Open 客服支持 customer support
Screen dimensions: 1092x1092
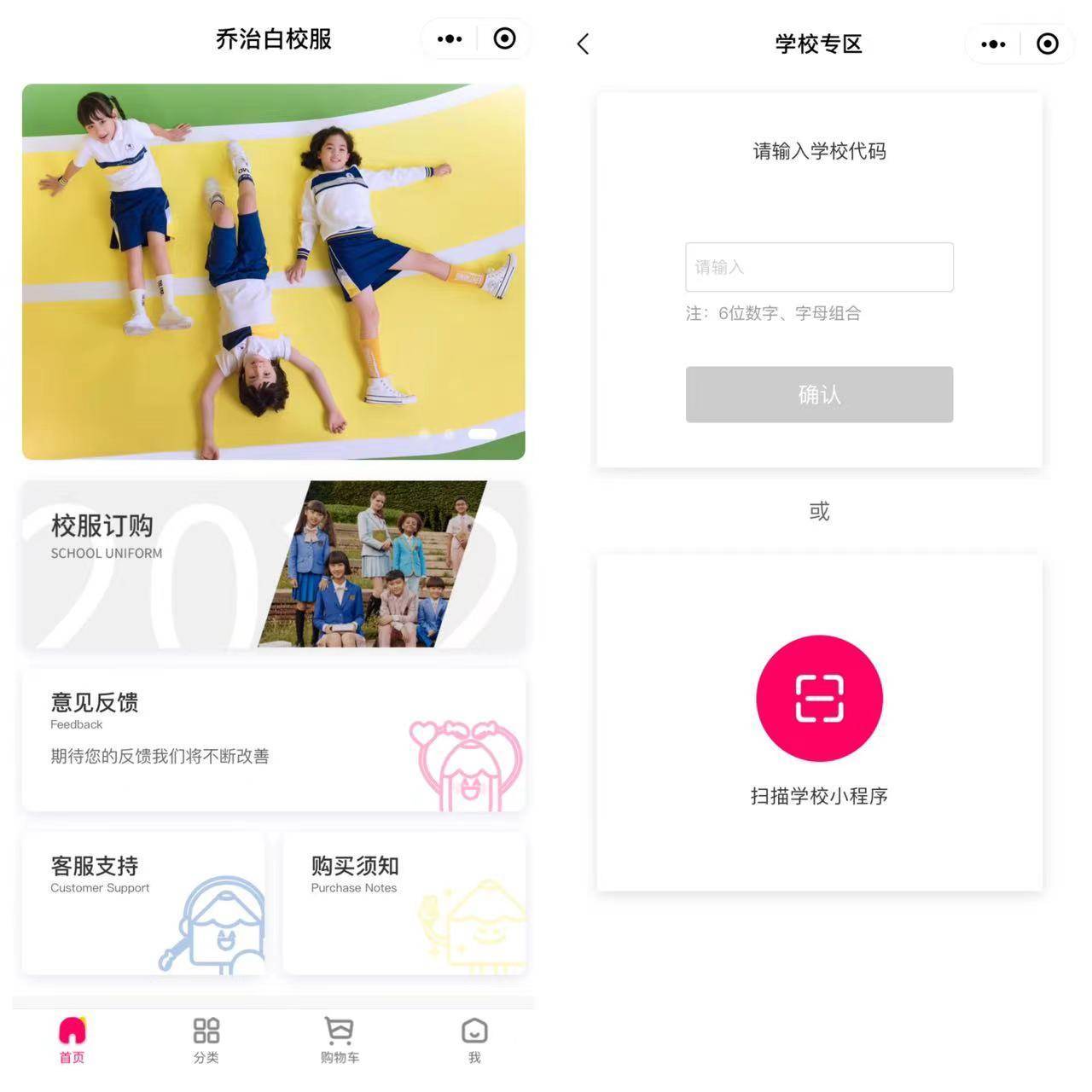click(143, 903)
